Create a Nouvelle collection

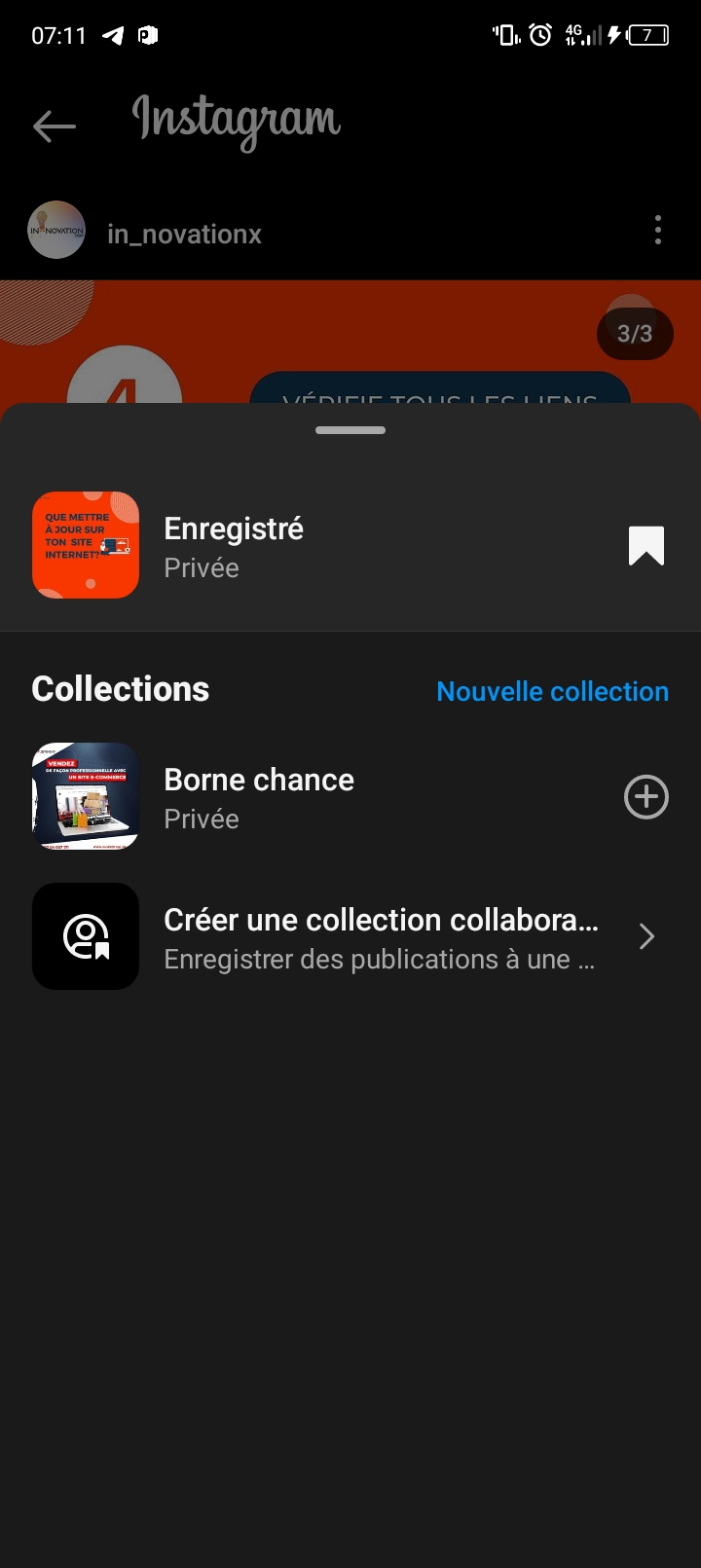(x=552, y=691)
